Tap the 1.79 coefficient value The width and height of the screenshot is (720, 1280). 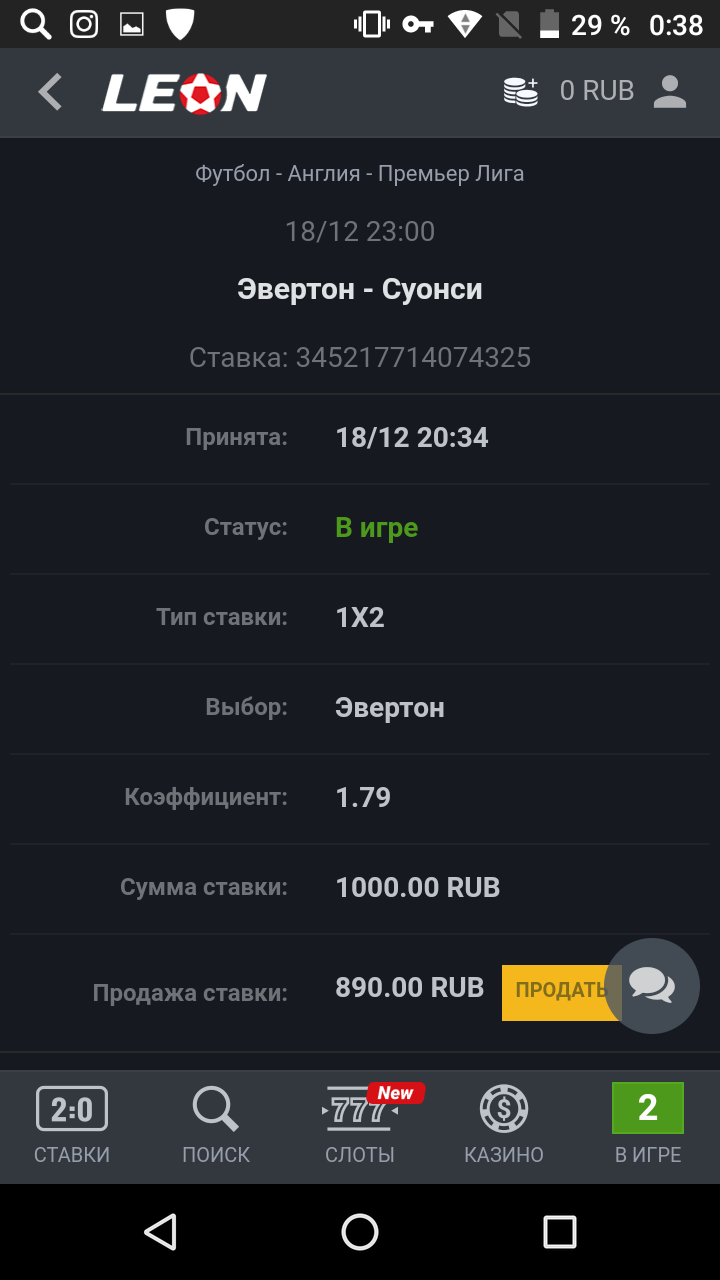[x=360, y=797]
